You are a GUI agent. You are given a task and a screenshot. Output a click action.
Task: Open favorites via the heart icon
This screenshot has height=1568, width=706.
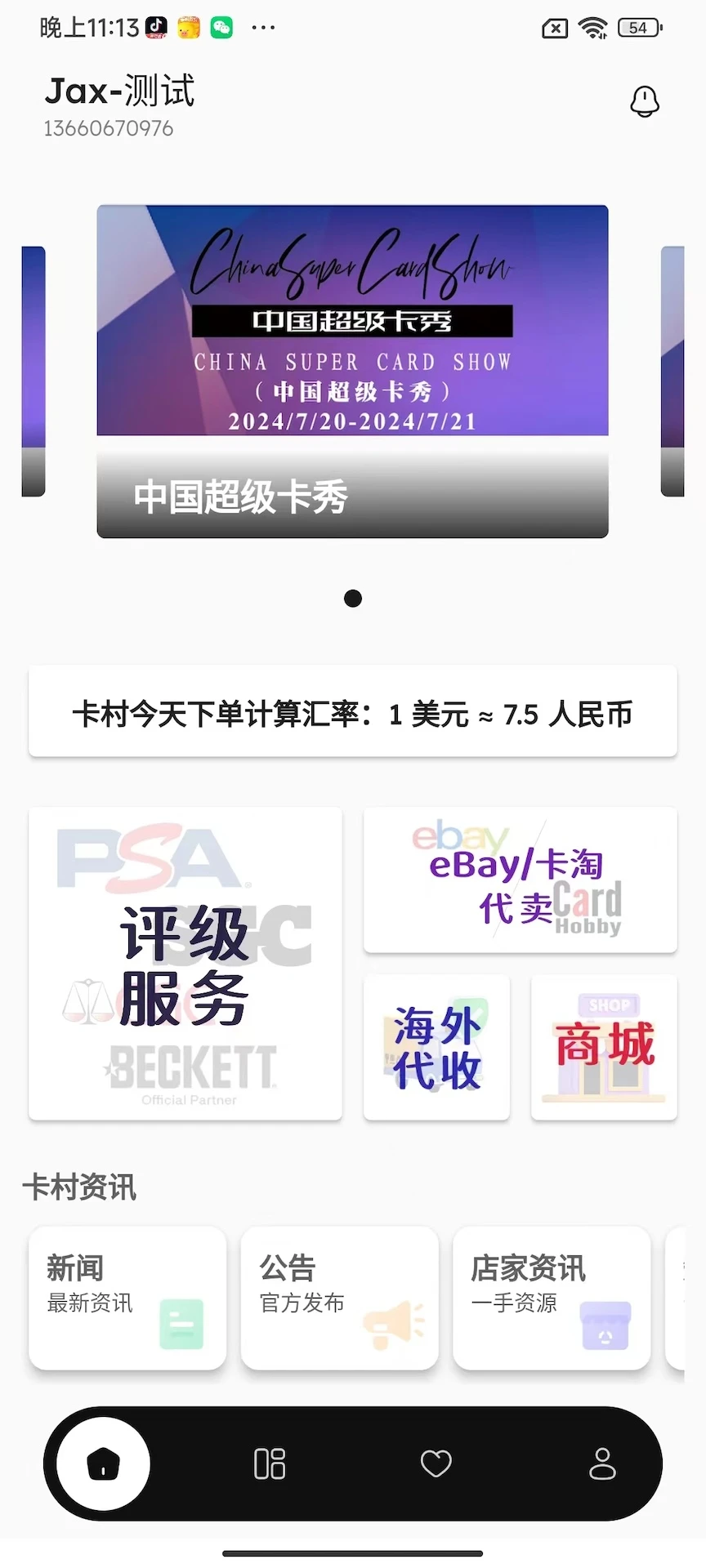[436, 1463]
